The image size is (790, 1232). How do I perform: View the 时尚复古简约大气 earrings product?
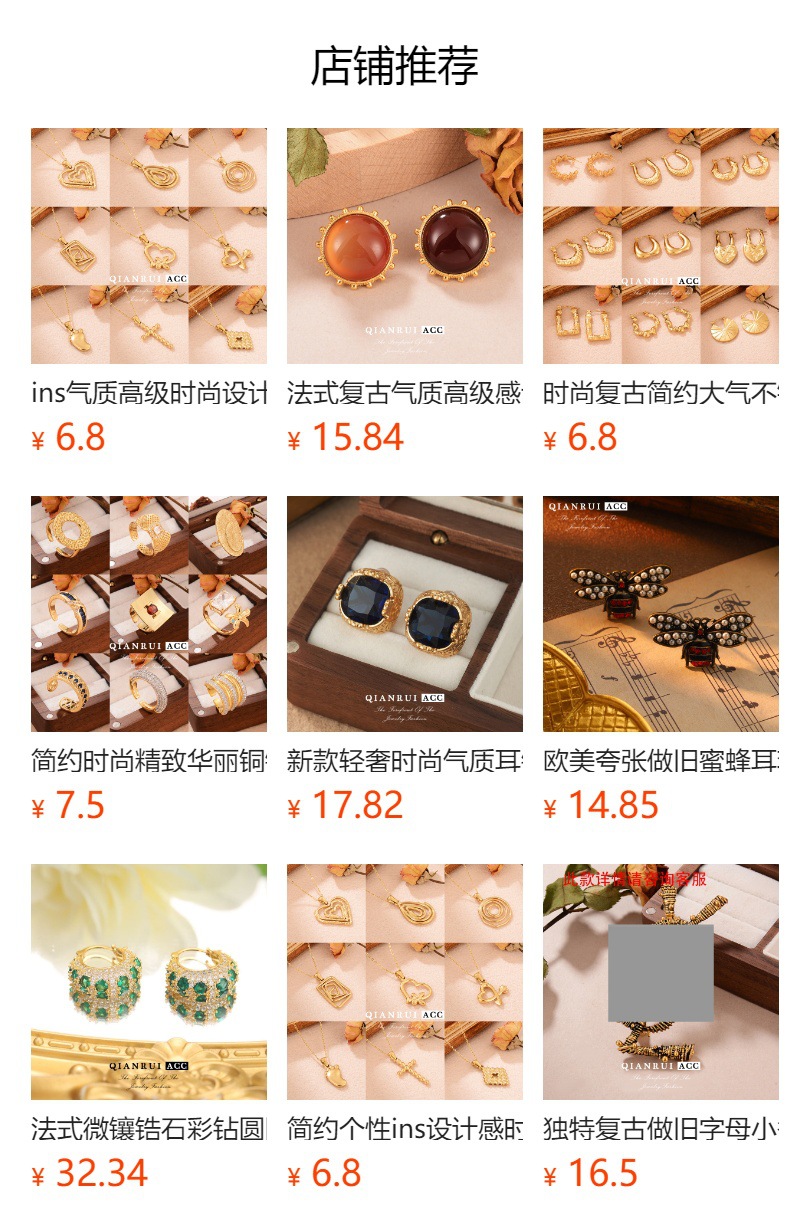(x=660, y=246)
